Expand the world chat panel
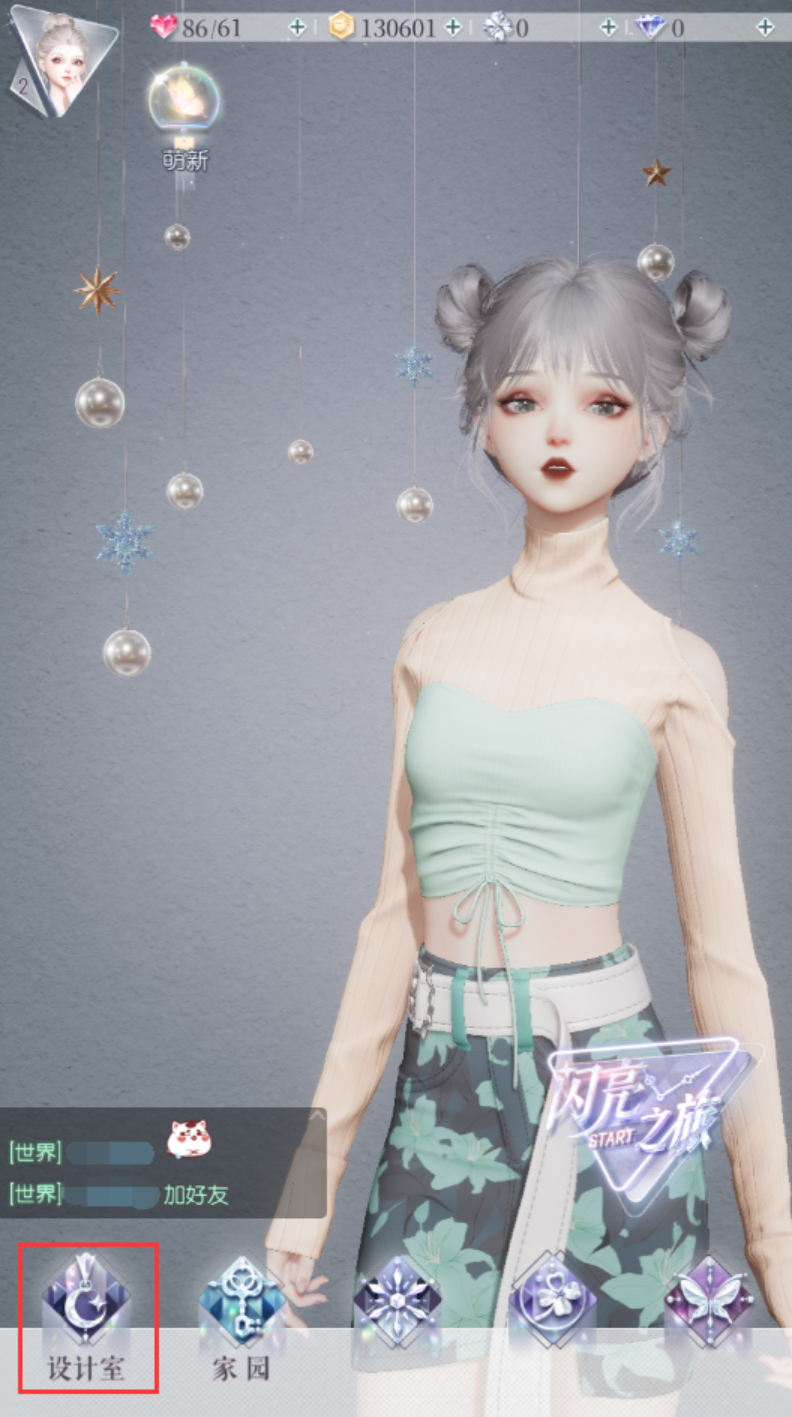This screenshot has height=1417, width=792. (x=316, y=1115)
